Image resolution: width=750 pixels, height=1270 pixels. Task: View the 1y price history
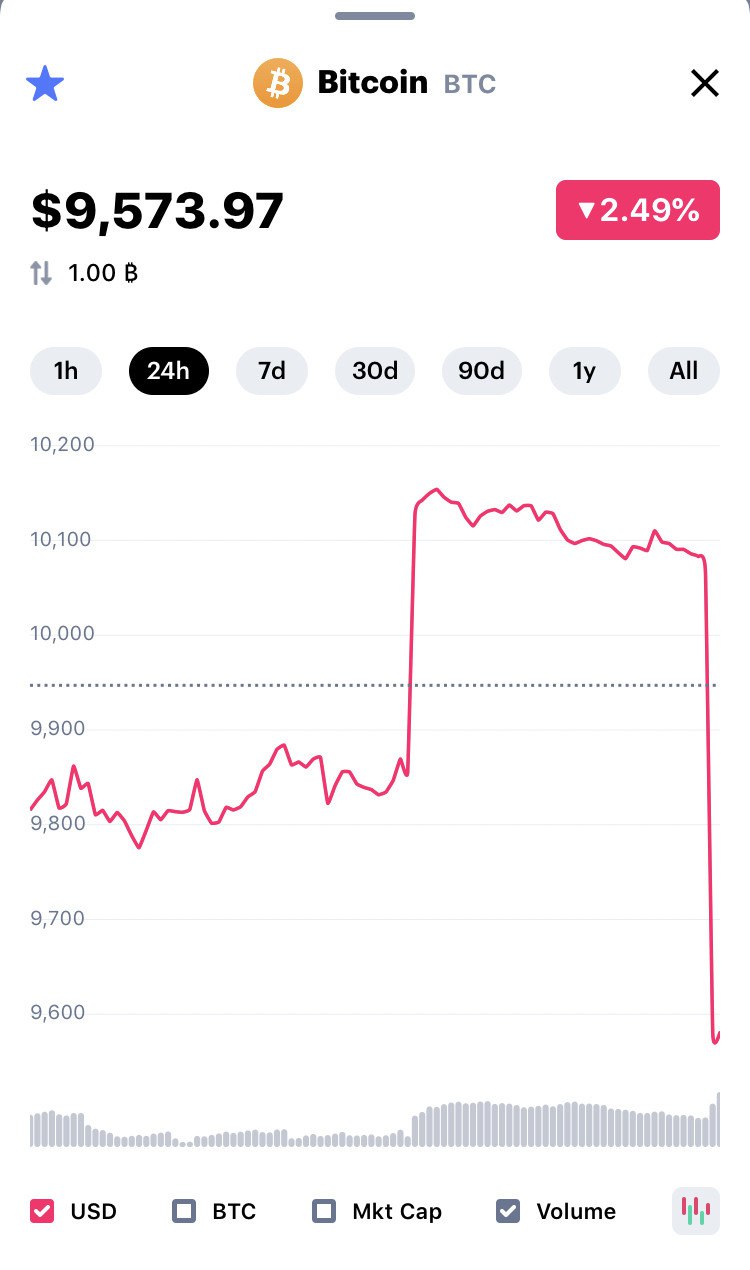pyautogui.click(x=584, y=371)
